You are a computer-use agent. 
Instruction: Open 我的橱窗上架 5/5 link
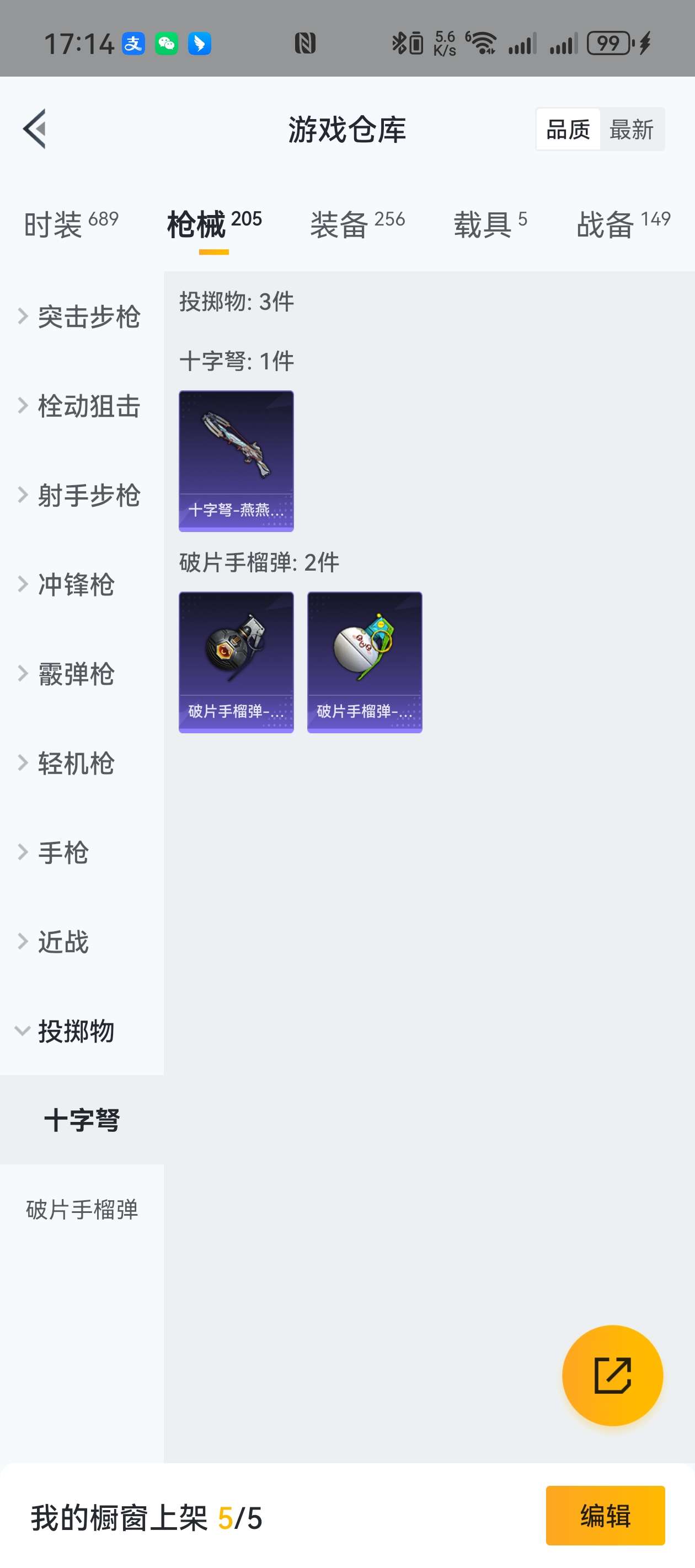pyautogui.click(x=146, y=1516)
